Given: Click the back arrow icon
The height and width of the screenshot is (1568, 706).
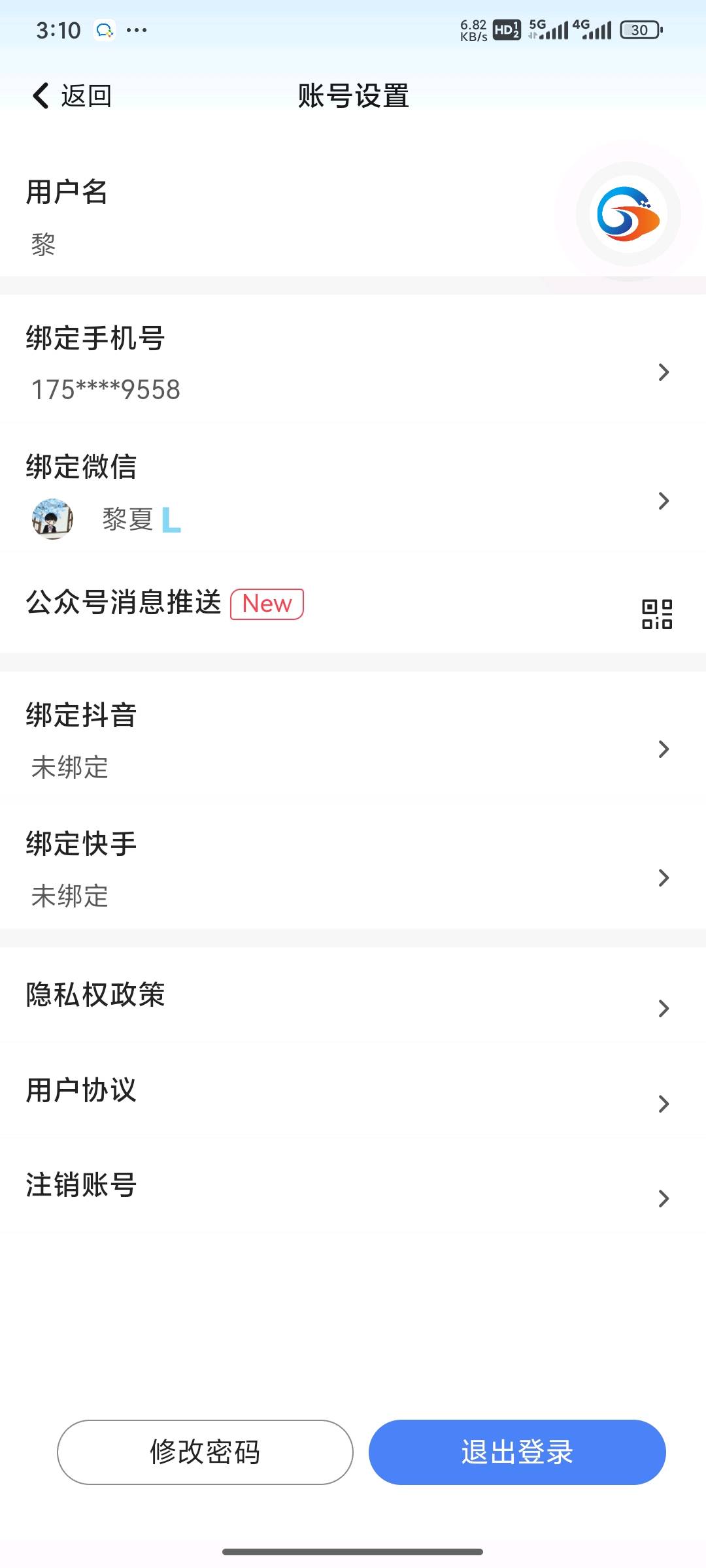Looking at the screenshot, I should click(41, 95).
